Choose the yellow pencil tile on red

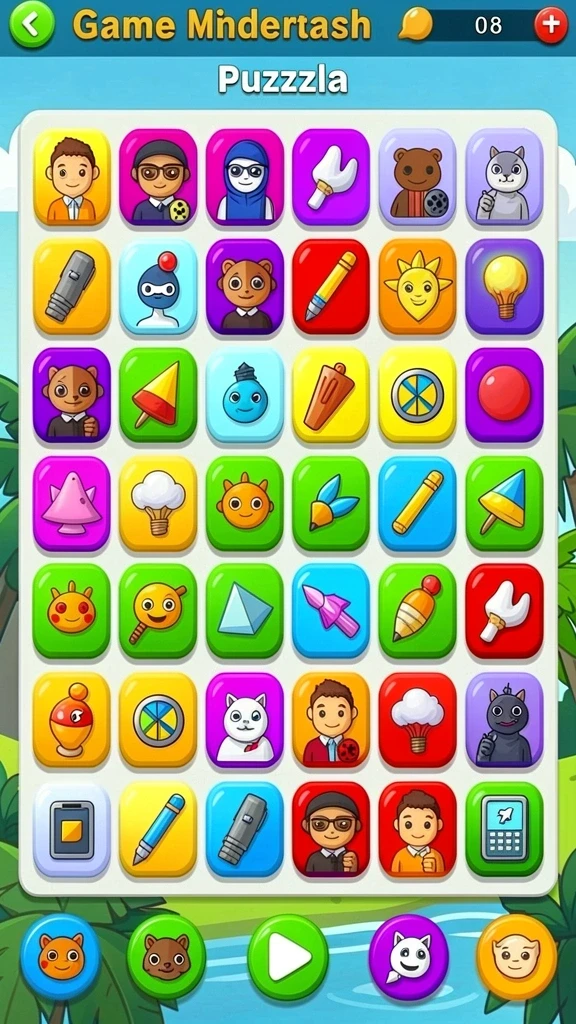[x=330, y=286]
